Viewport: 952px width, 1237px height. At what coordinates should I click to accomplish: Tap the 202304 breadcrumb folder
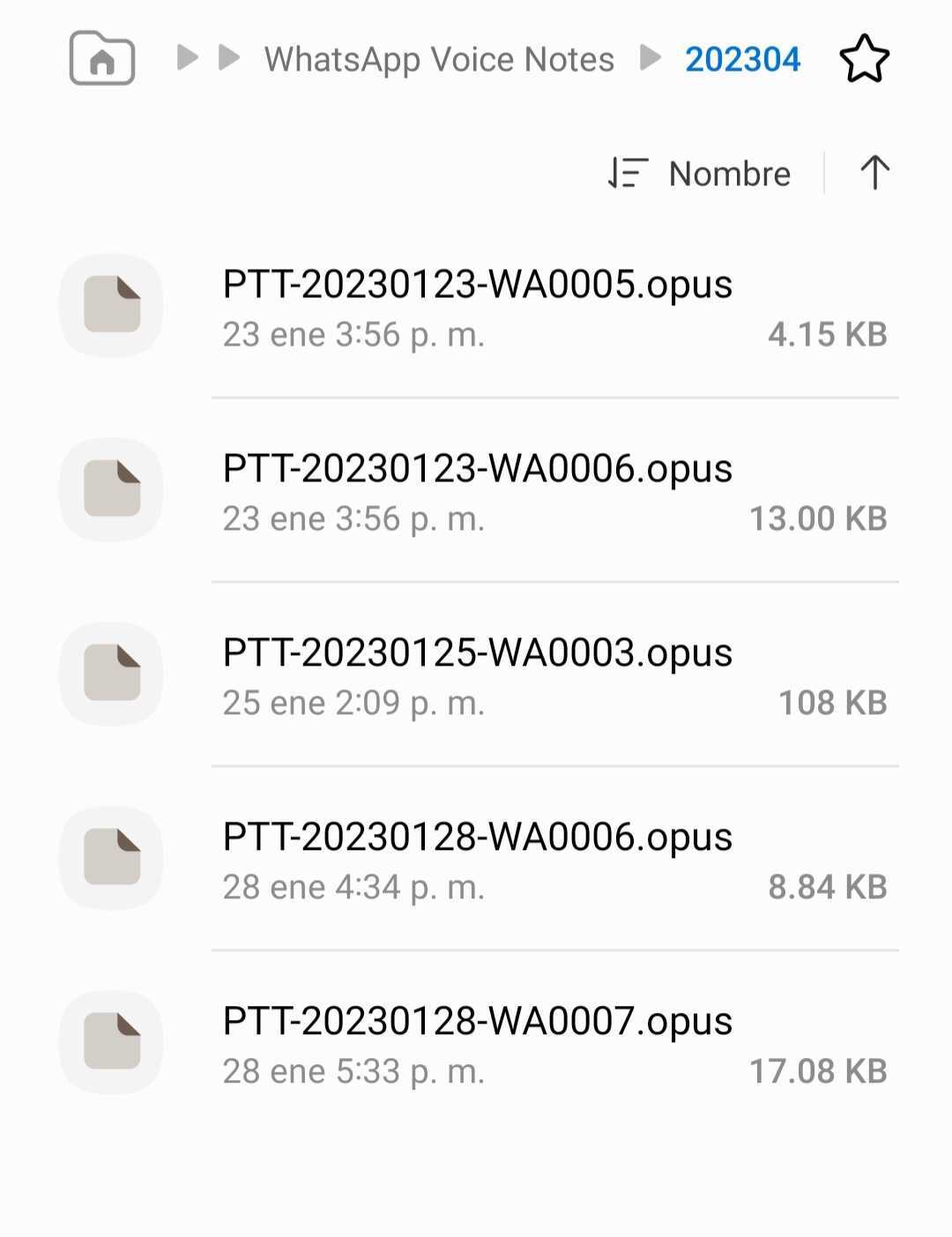(742, 59)
